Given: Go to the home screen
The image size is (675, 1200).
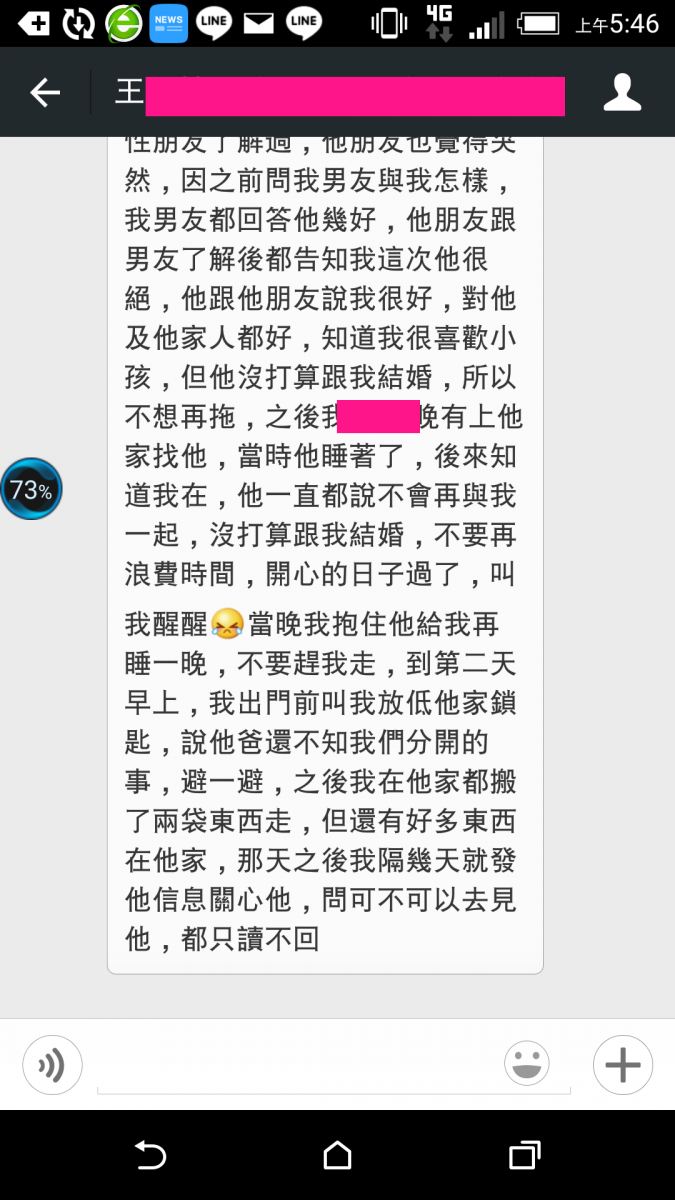Looking at the screenshot, I should tap(338, 1156).
